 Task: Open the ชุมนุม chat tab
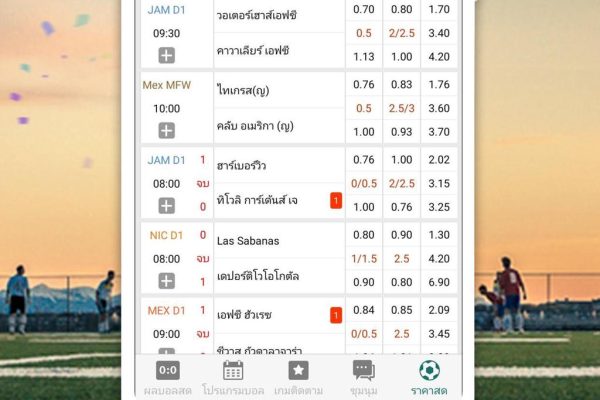(364, 378)
